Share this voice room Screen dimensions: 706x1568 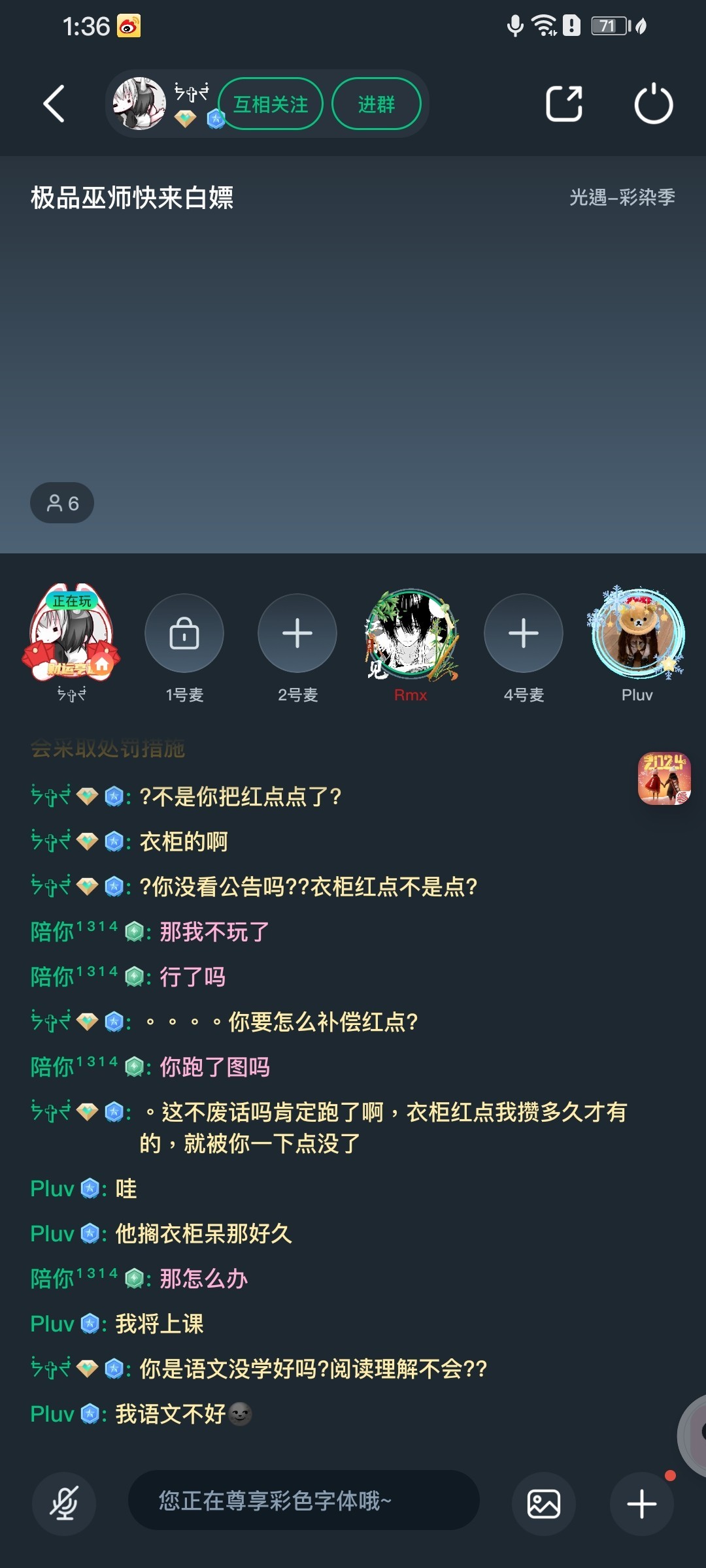tap(563, 104)
